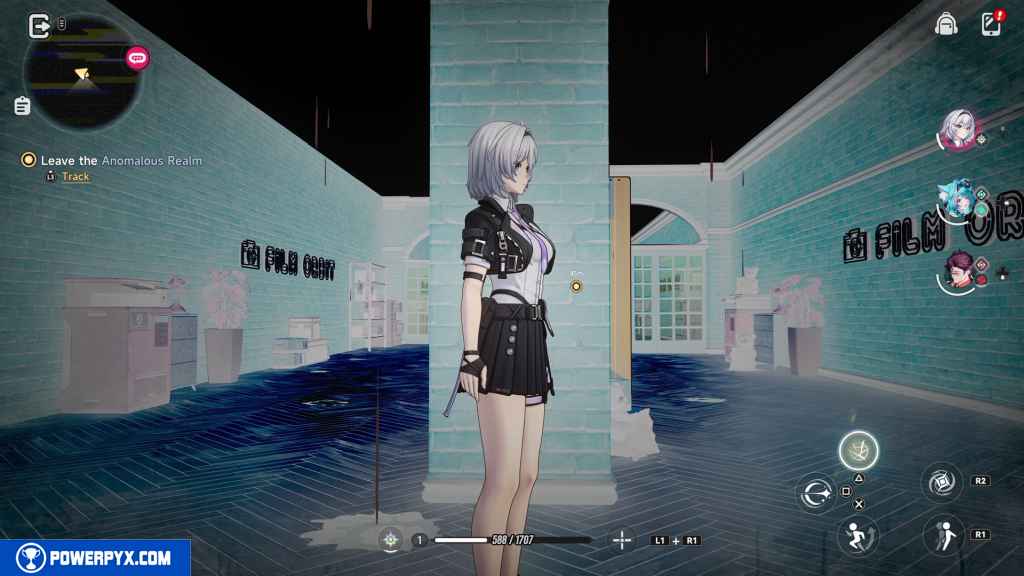This screenshot has width=1024, height=576.
Task: Open the chat bubble on the minimap
Action: [x=137, y=58]
